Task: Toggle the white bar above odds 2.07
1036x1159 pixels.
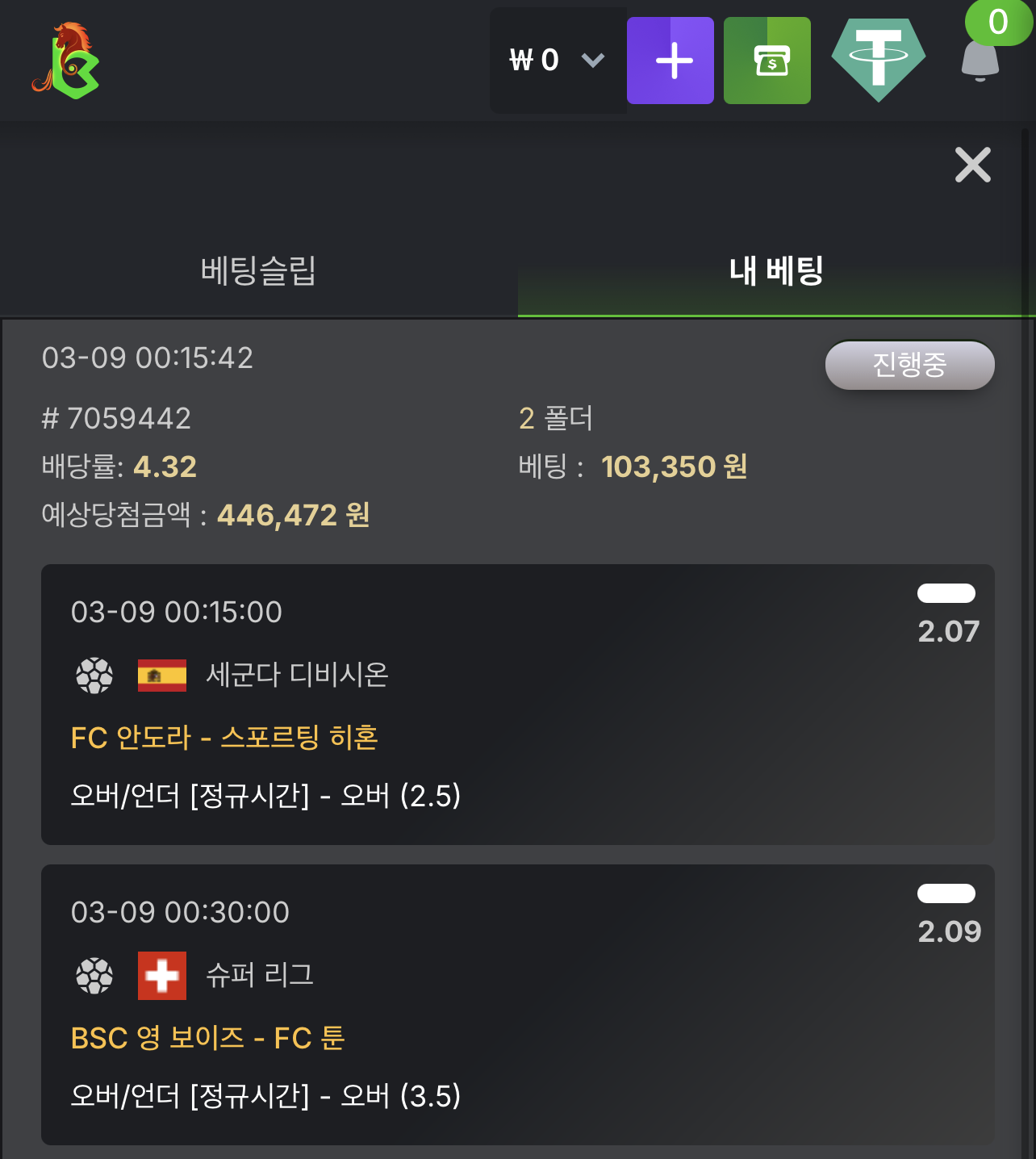Action: tap(946, 593)
